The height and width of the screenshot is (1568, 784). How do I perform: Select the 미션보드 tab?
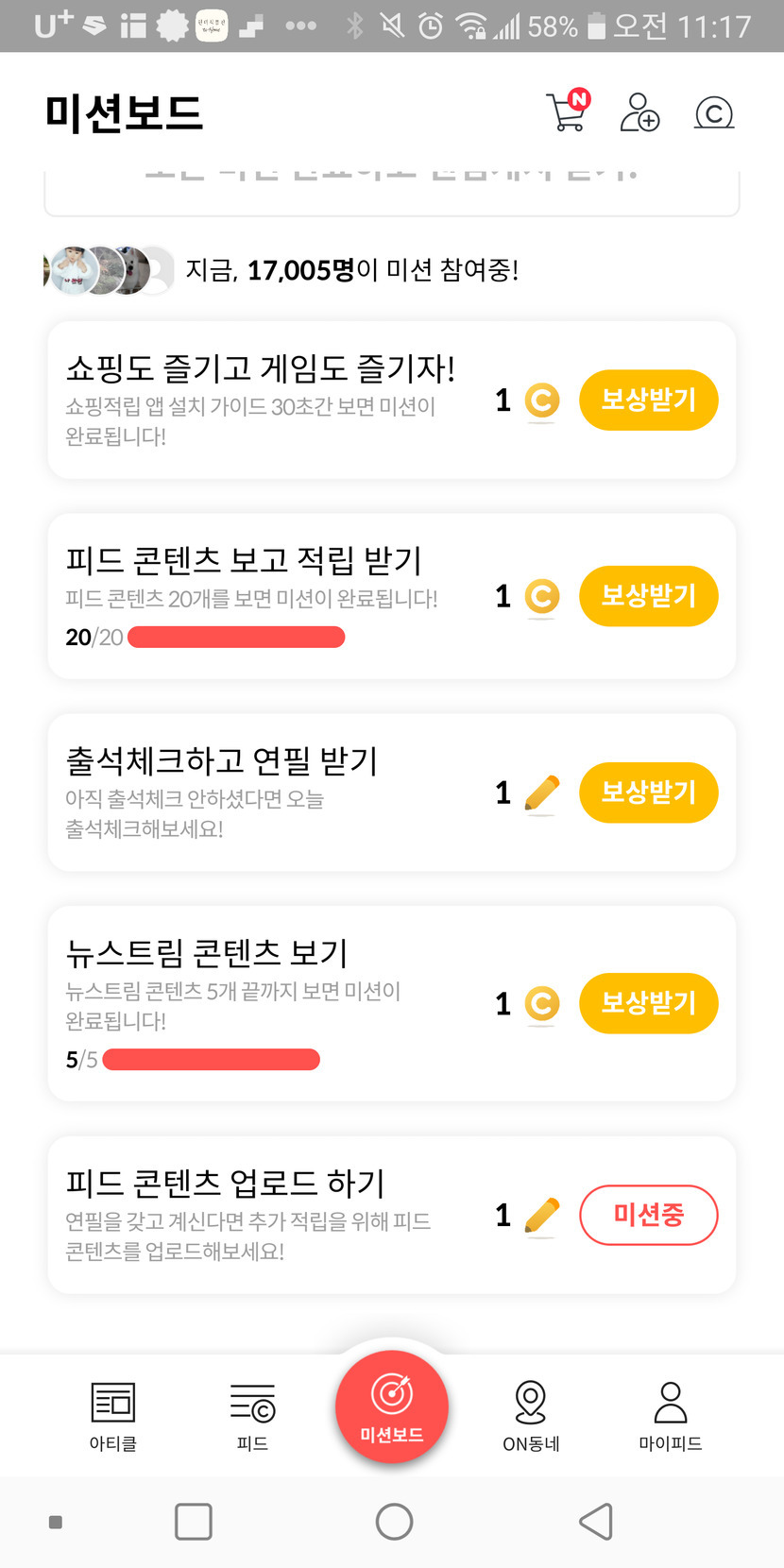(x=392, y=1407)
